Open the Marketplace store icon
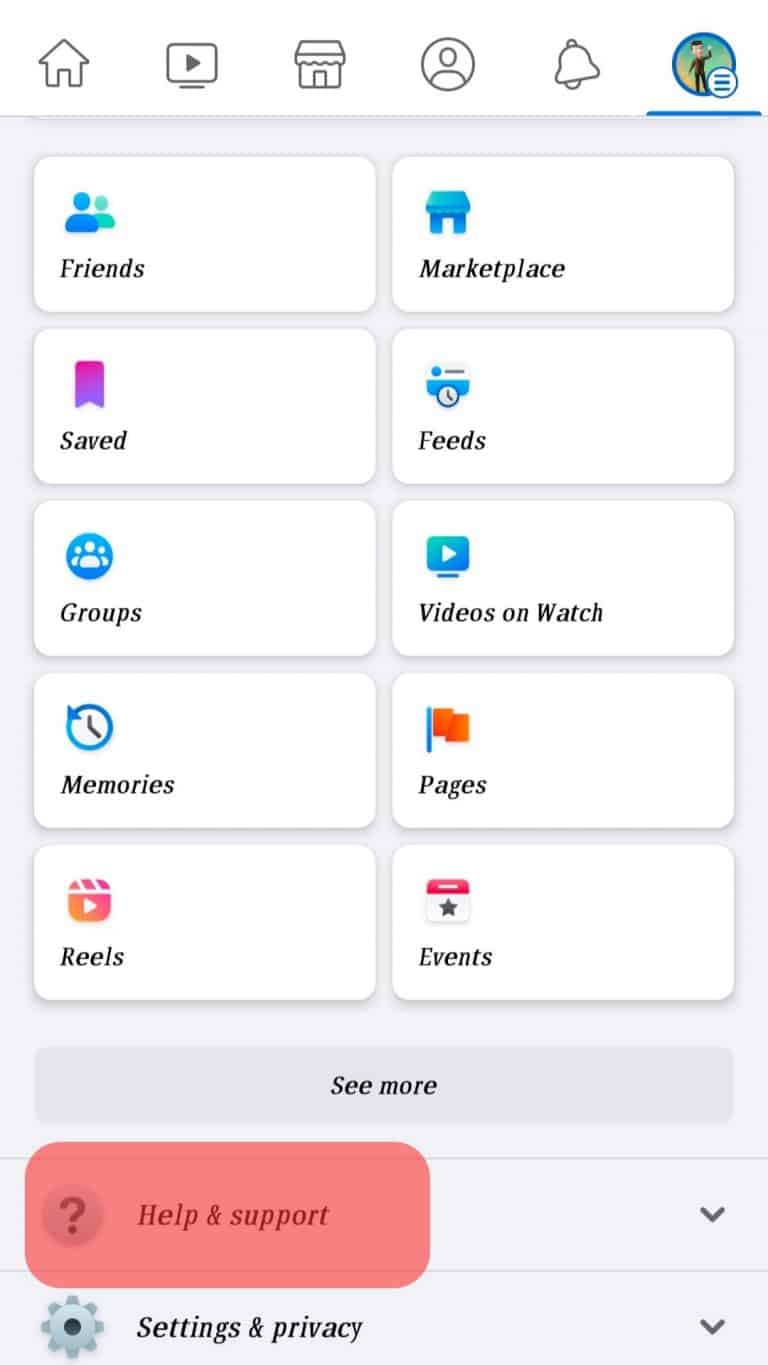This screenshot has width=768, height=1365. (447, 211)
